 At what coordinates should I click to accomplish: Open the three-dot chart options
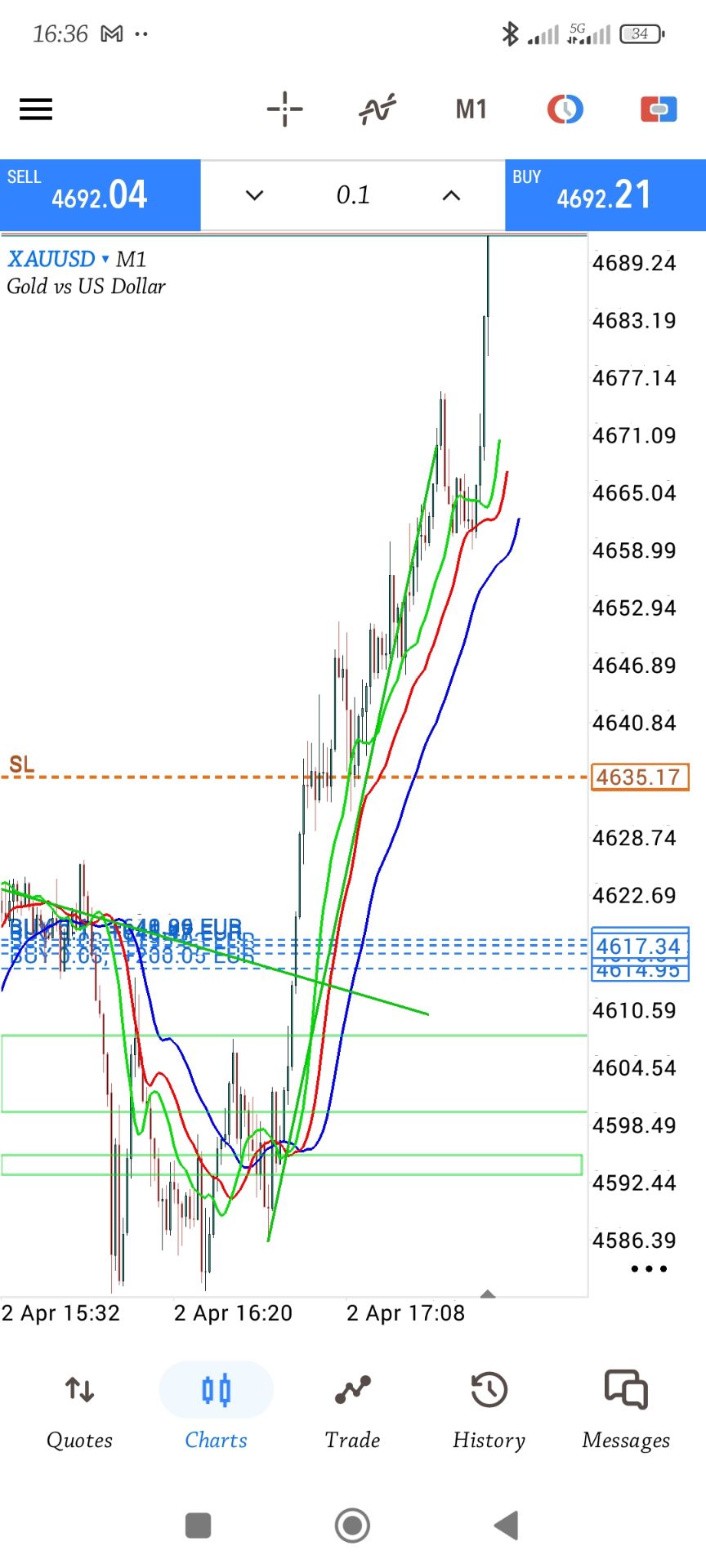(x=649, y=1268)
